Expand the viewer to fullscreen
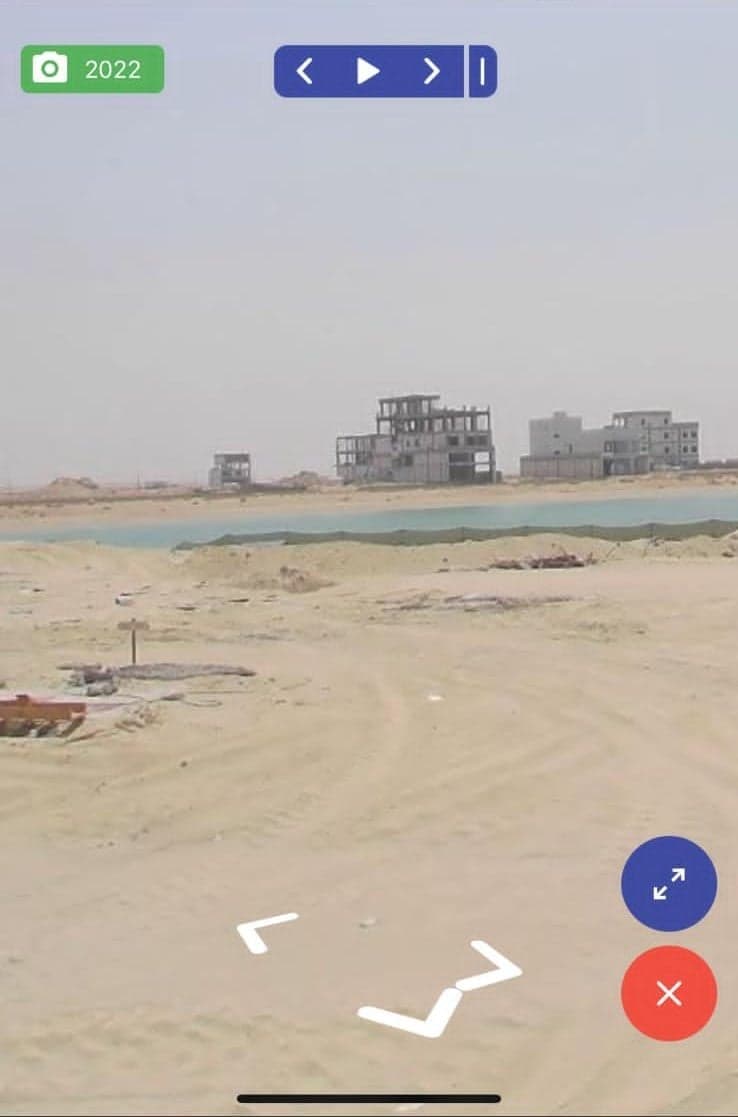Image resolution: width=738 pixels, height=1117 pixels. 668,884
